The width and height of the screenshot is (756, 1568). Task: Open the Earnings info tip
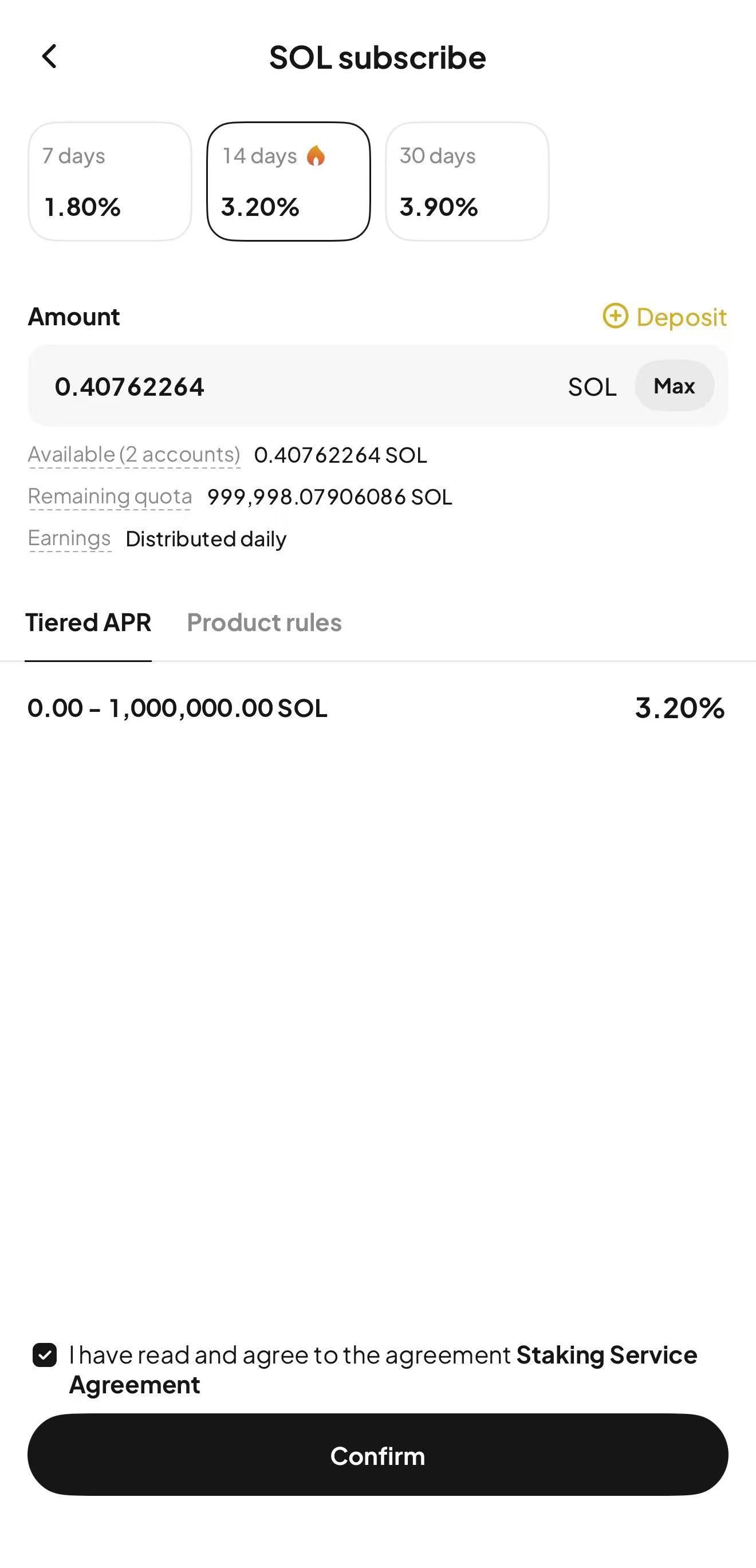pos(69,539)
